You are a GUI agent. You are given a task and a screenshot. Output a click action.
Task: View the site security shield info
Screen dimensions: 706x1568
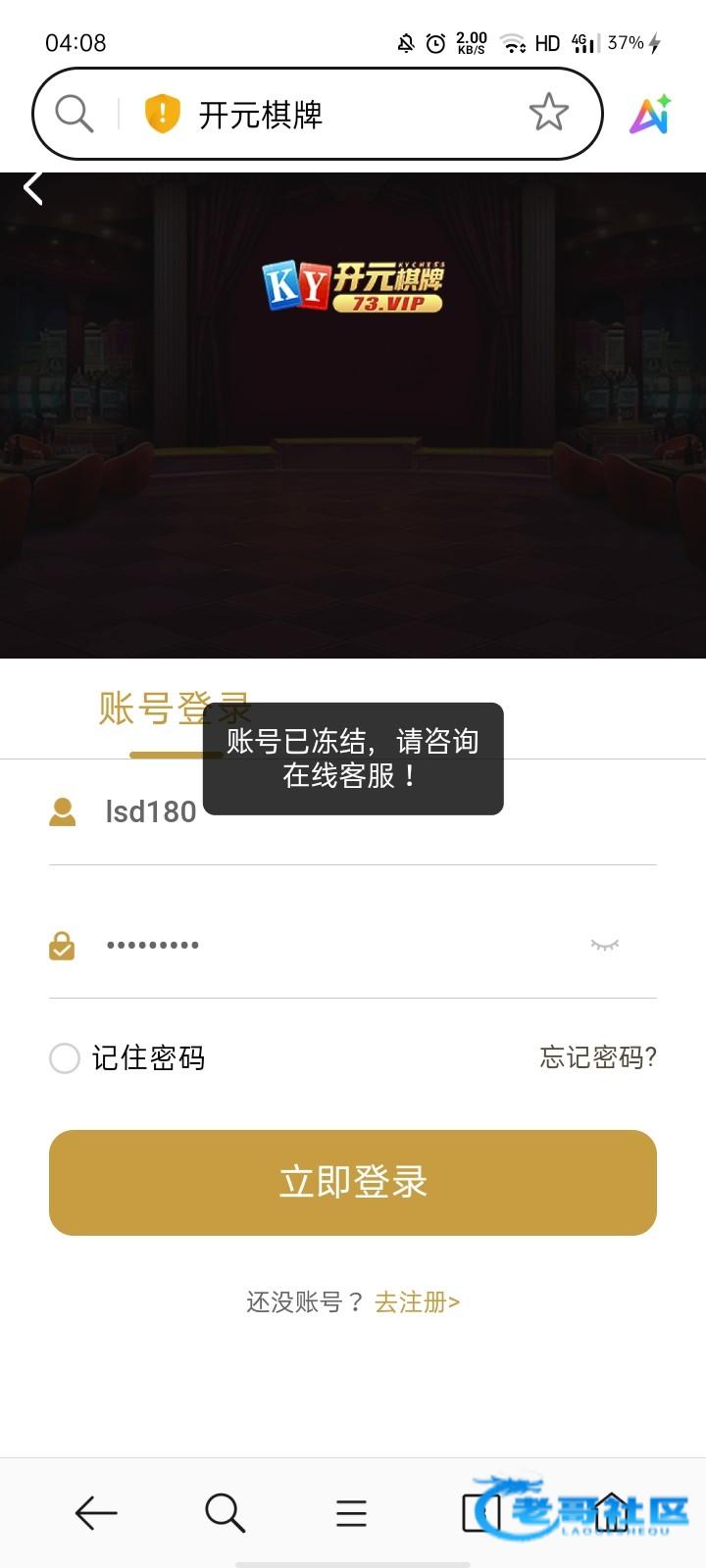163,115
